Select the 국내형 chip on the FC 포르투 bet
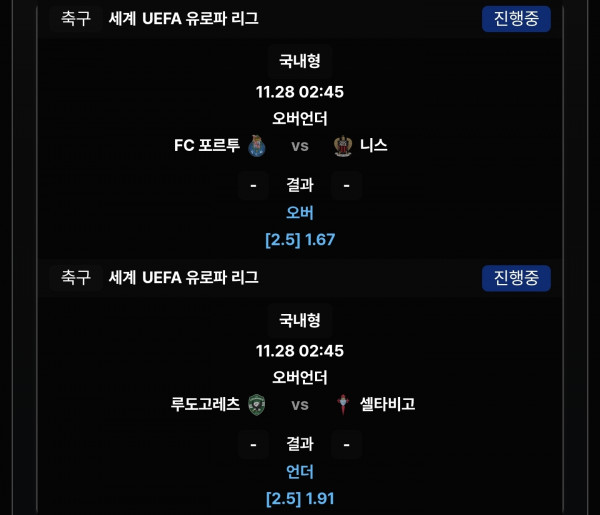This screenshot has width=600, height=515. coord(300,62)
